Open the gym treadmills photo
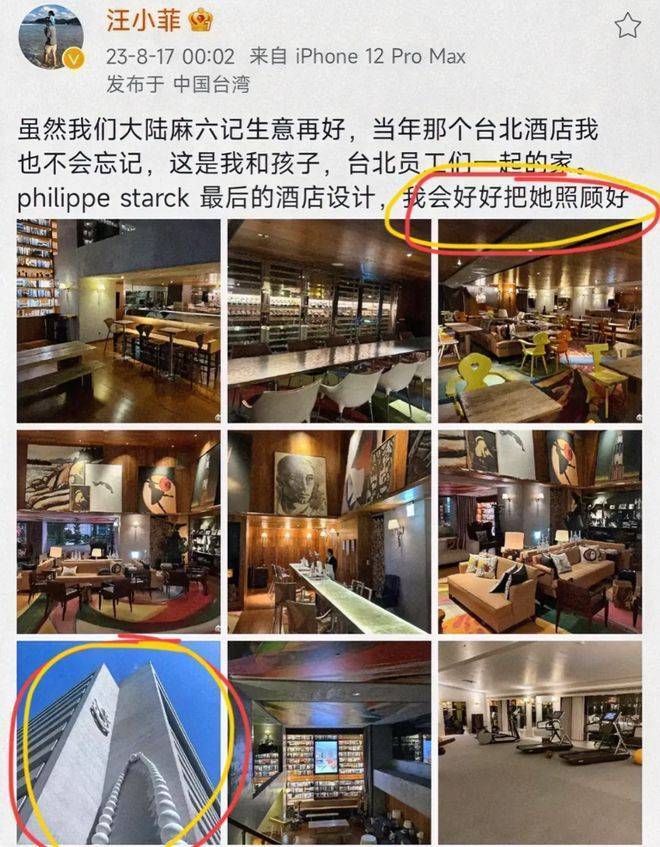The height and width of the screenshot is (847, 660). point(540,742)
